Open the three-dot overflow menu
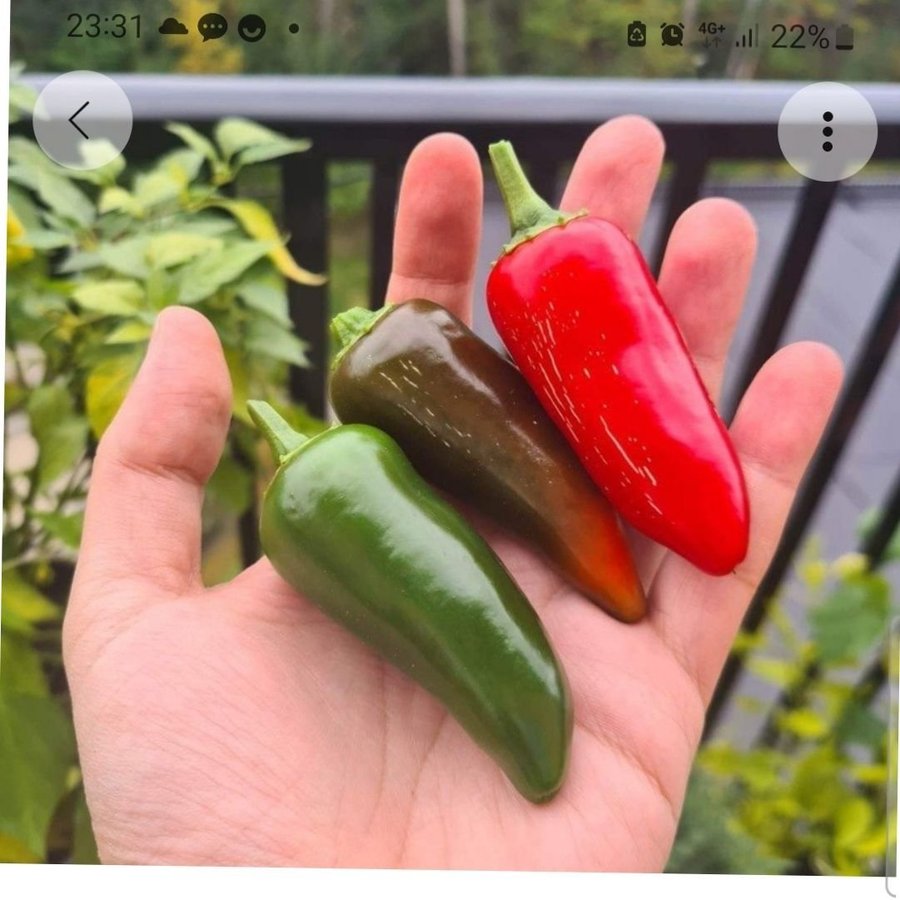This screenshot has width=900, height=900. 827,132
